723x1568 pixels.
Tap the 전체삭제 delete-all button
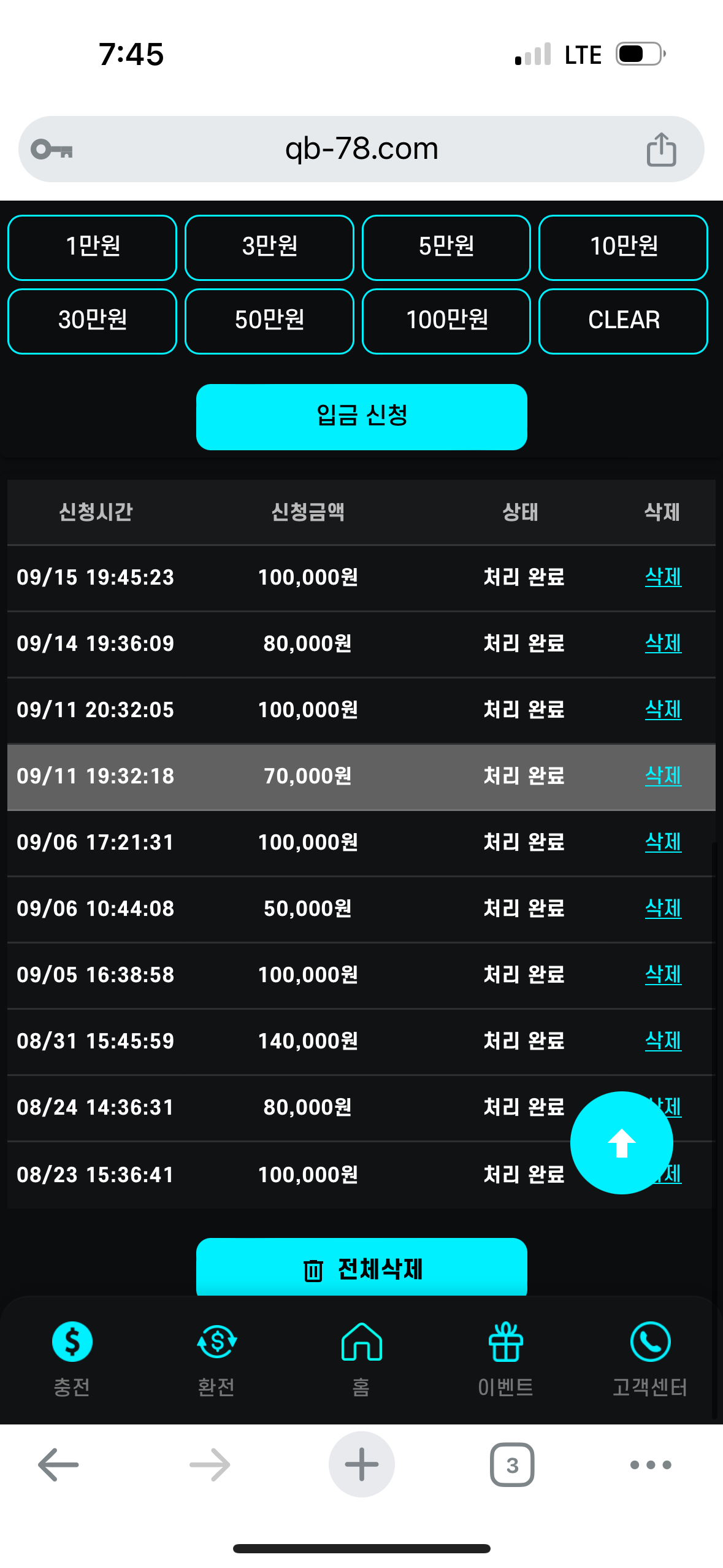pos(361,1269)
